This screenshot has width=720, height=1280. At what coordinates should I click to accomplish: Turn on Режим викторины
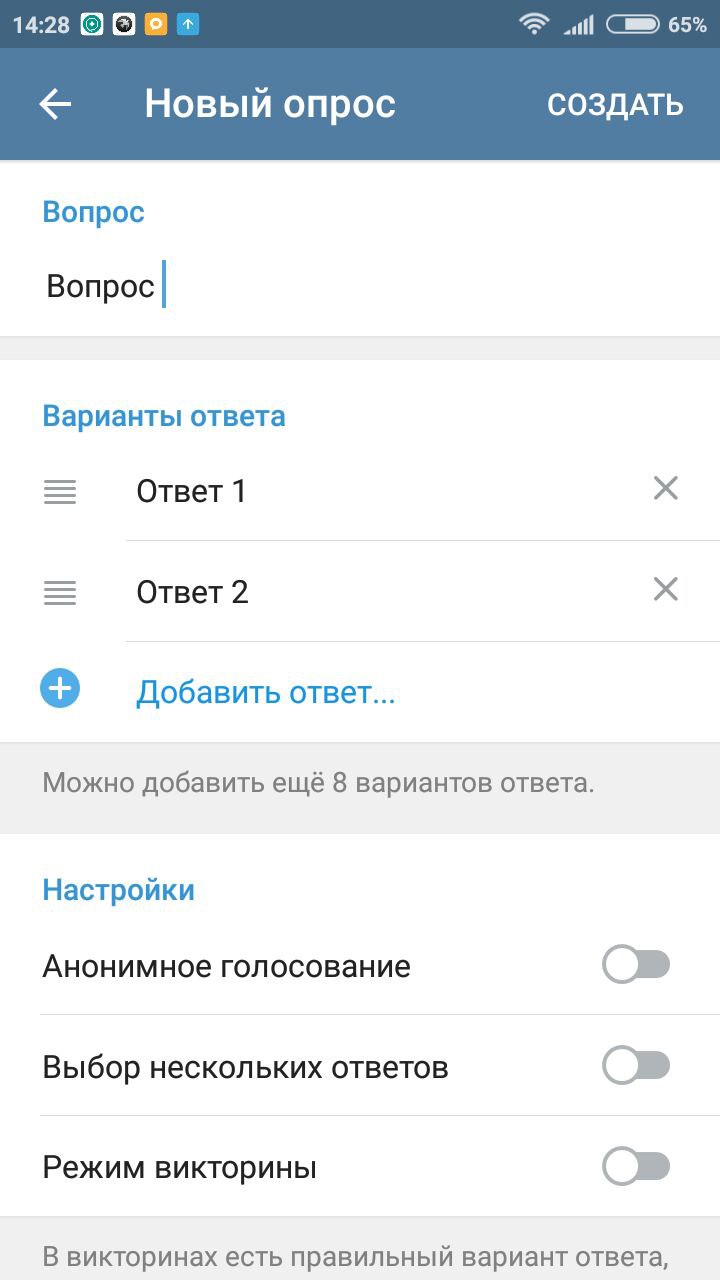(x=636, y=1167)
